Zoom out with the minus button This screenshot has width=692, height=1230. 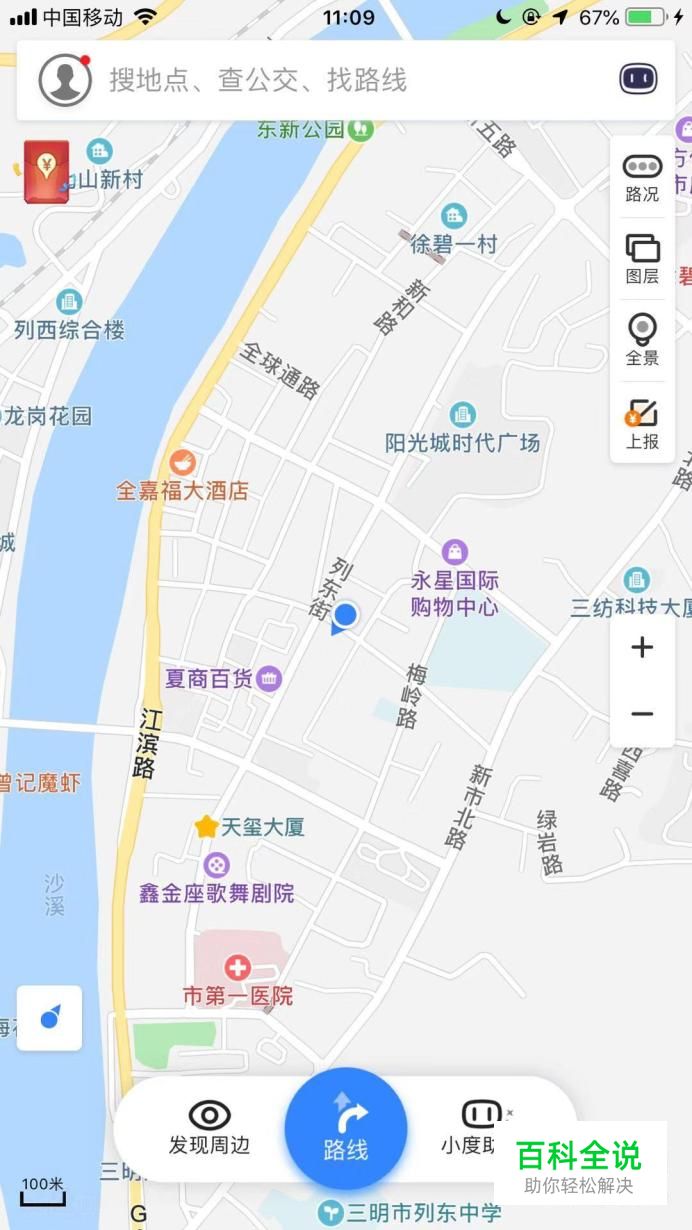(x=642, y=714)
